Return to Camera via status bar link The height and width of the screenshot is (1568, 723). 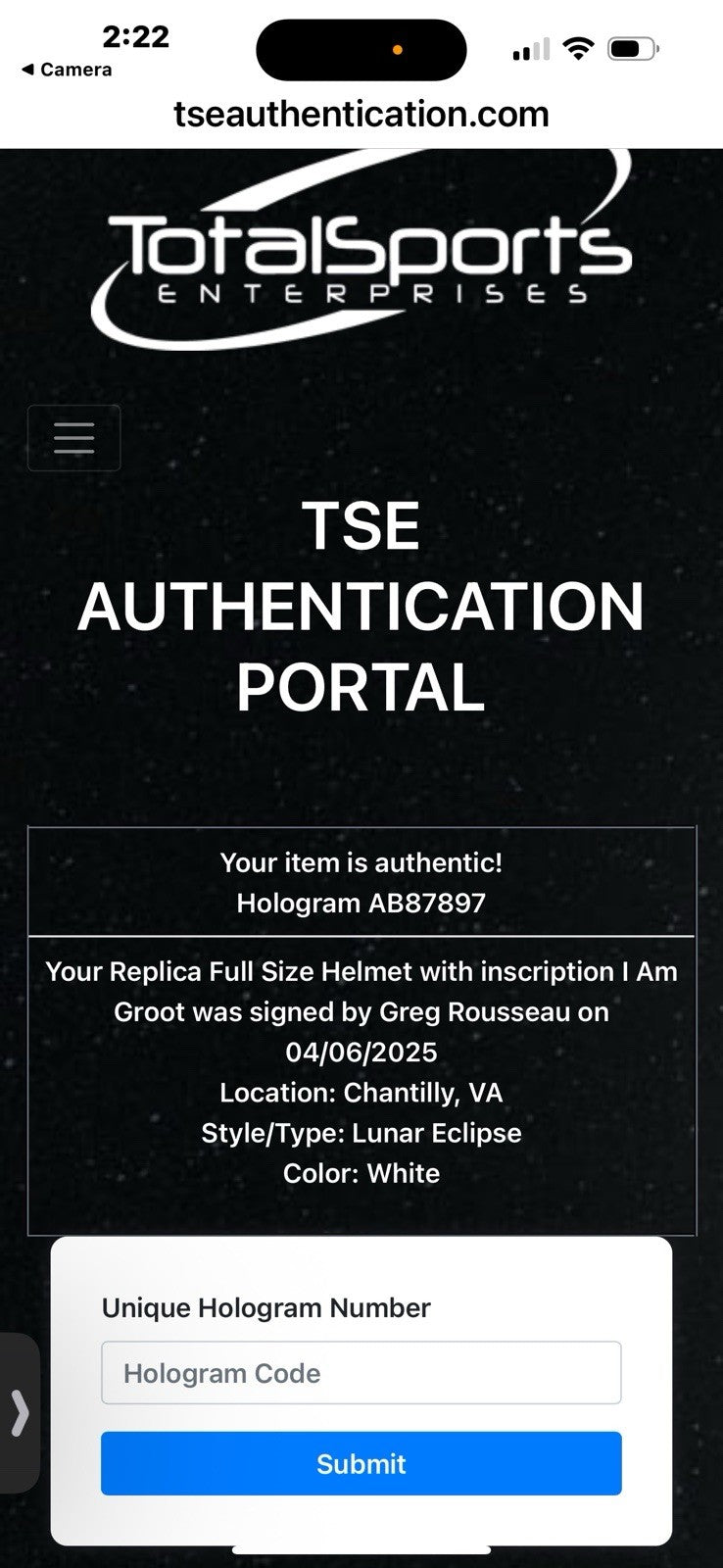coord(67,70)
